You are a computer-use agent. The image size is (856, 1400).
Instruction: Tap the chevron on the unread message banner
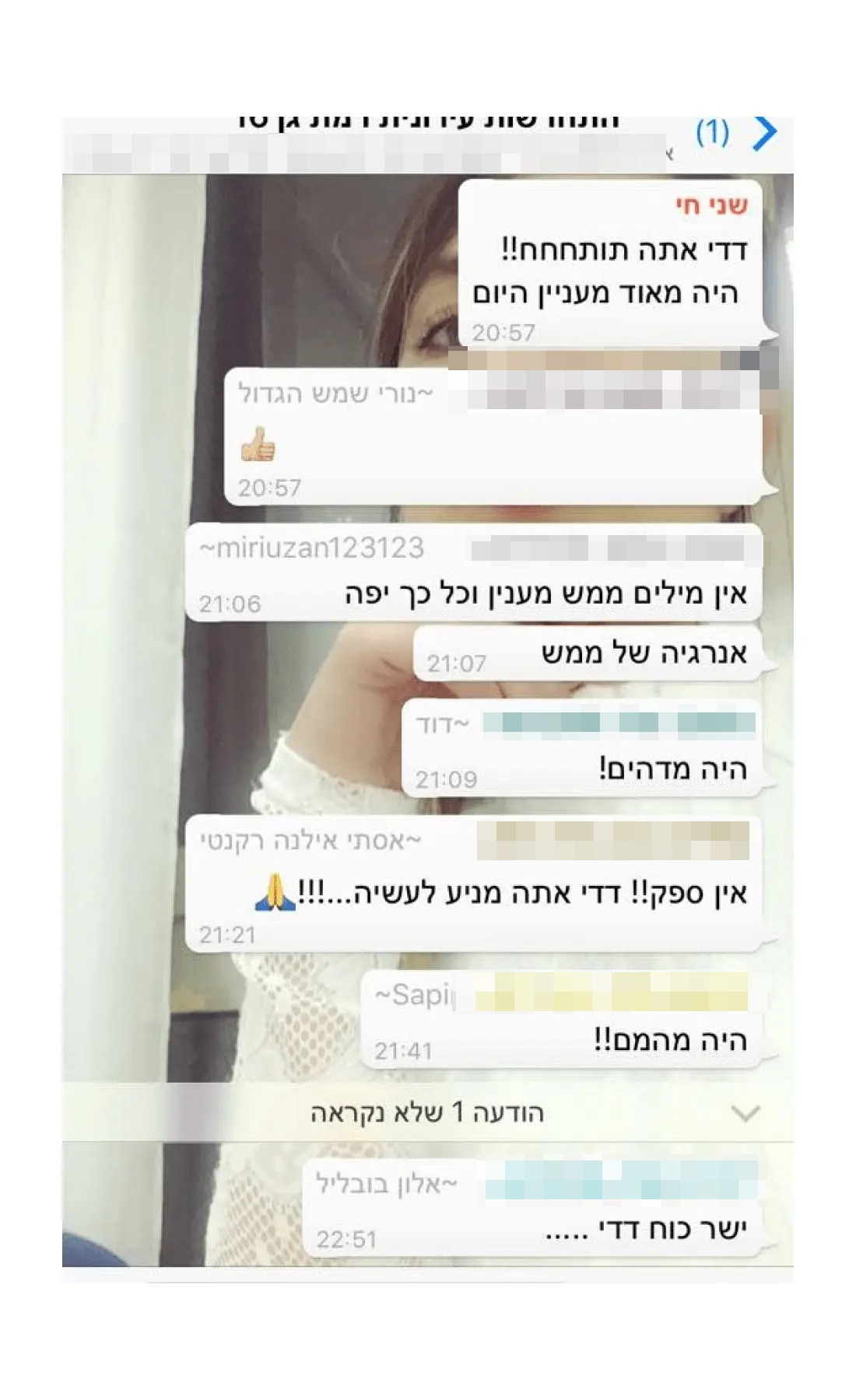click(x=745, y=1114)
